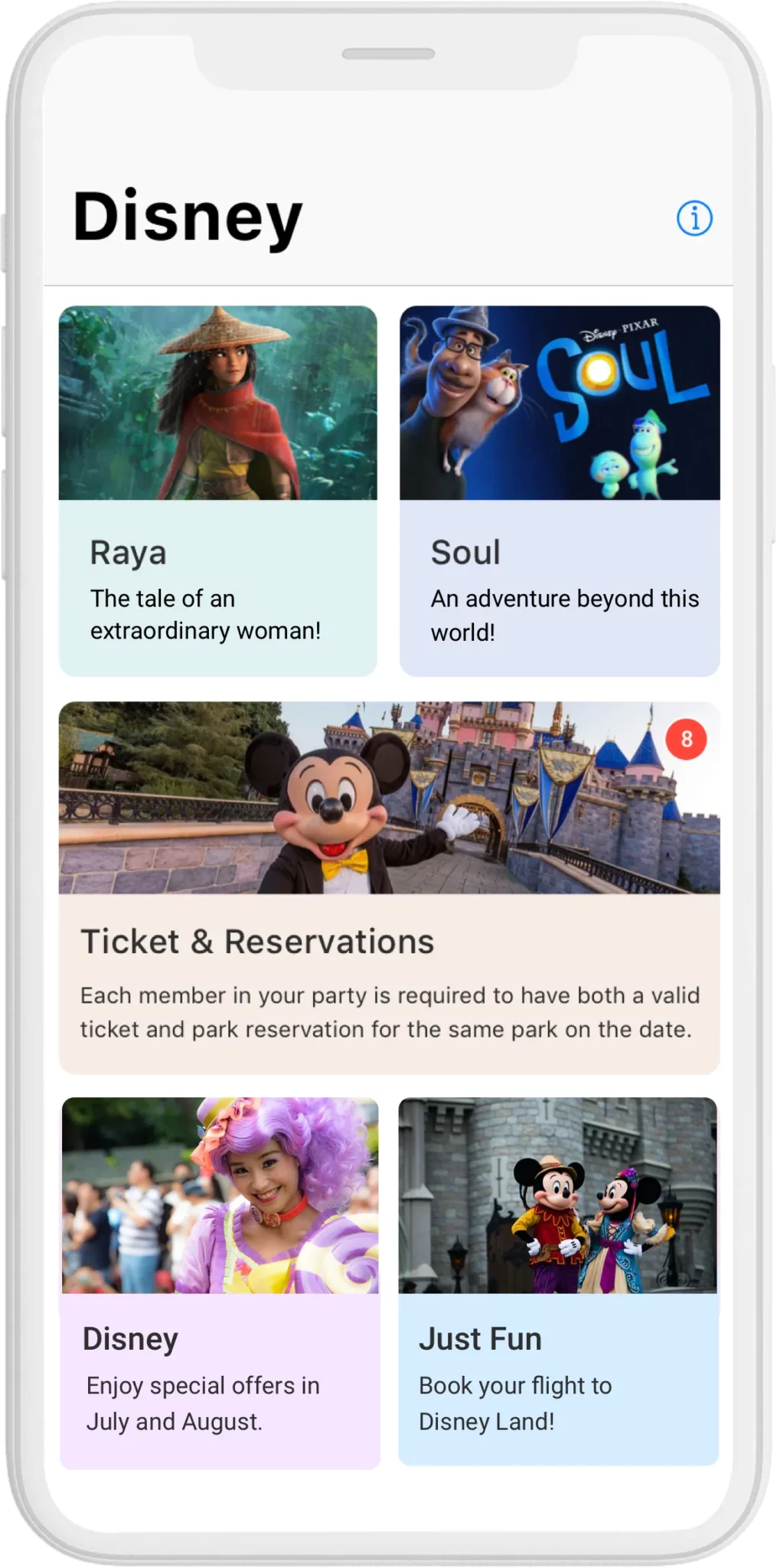Open the Just Fun flight card
Screen dimensions: 777x1568
click(x=558, y=1281)
